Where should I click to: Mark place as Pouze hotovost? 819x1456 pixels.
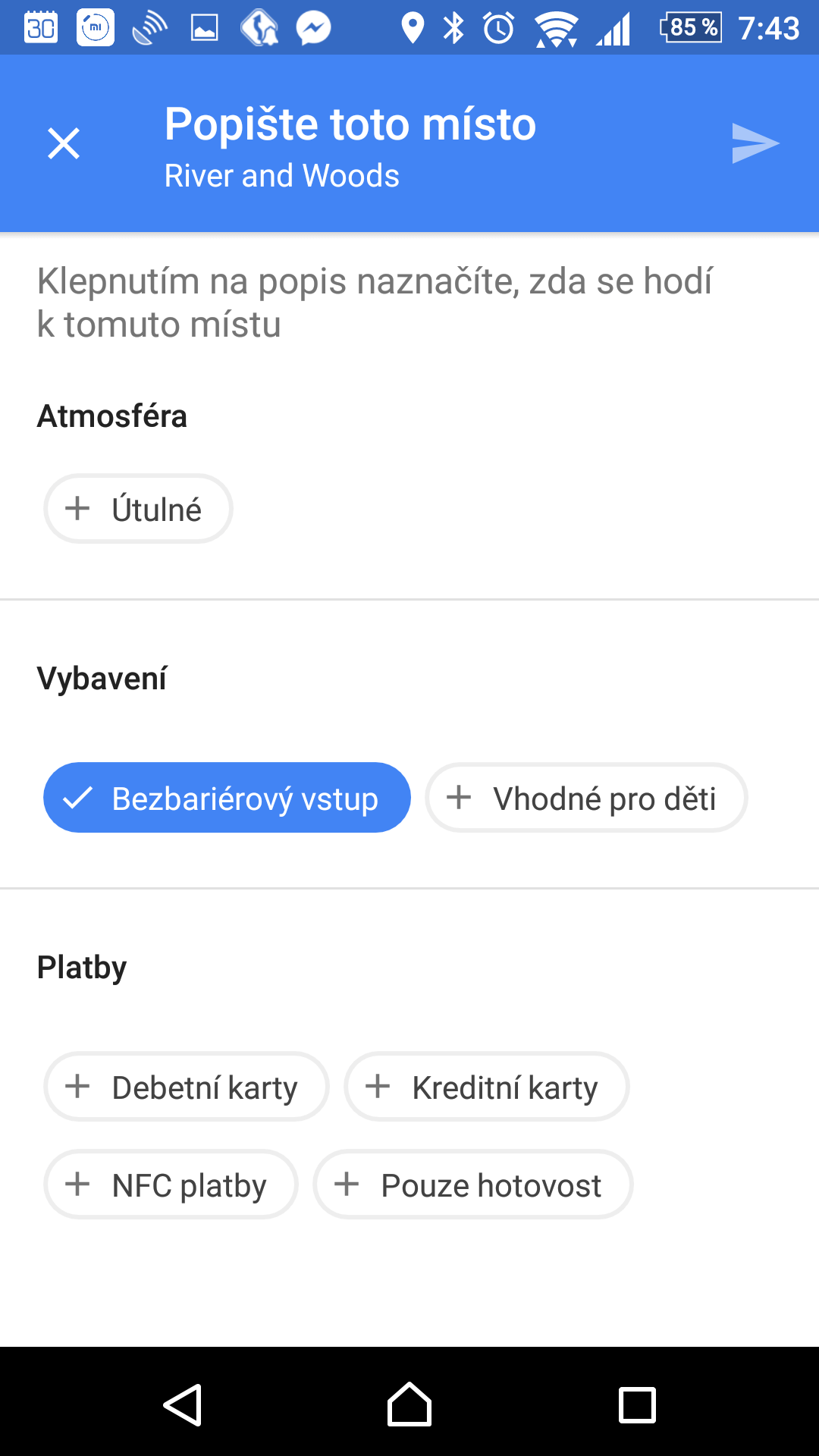[473, 1185]
